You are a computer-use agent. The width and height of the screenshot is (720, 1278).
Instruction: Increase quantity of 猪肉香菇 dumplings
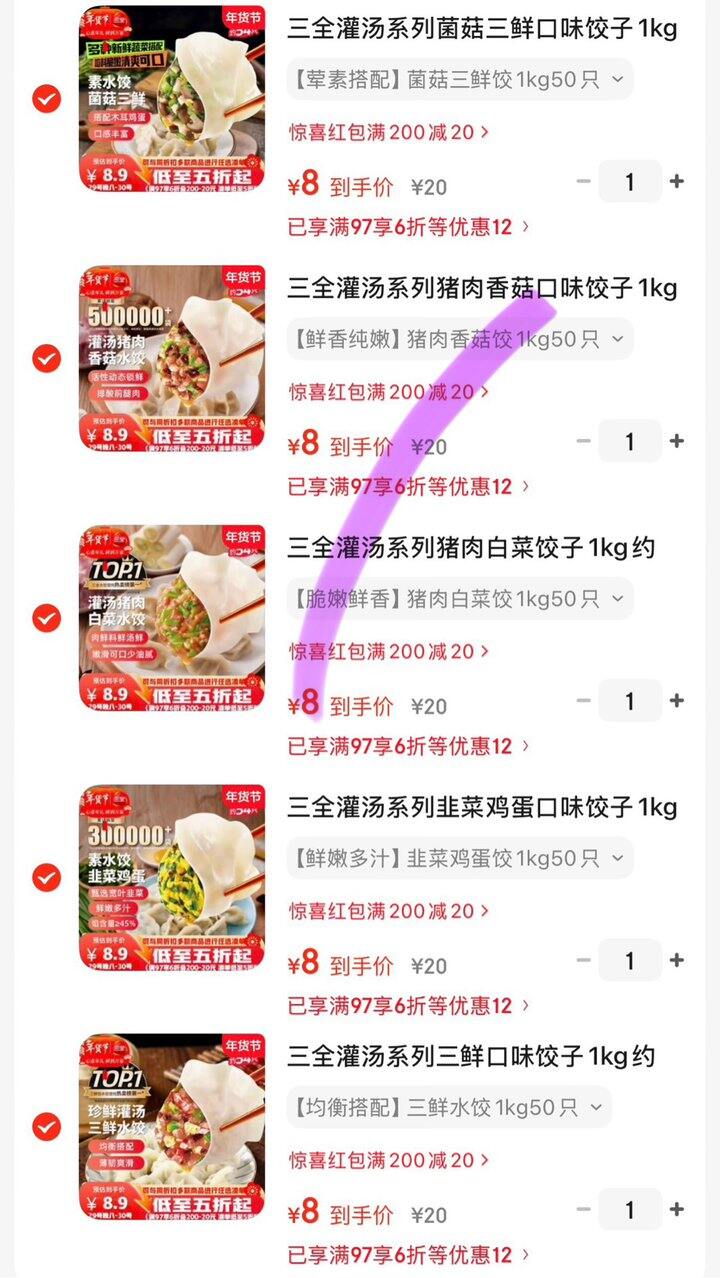[679, 441]
